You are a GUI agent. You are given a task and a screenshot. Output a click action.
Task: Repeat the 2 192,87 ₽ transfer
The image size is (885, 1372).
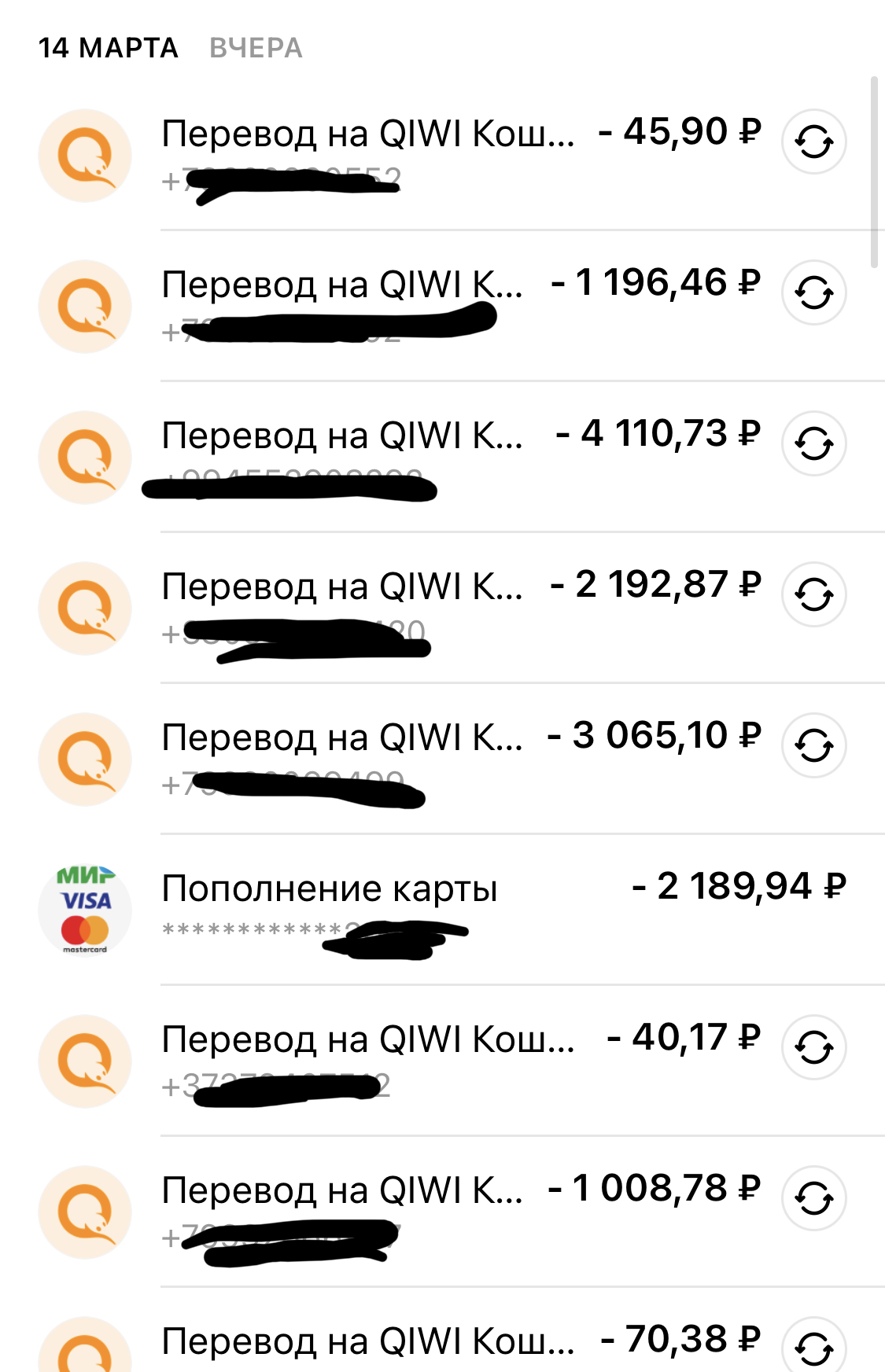pyautogui.click(x=813, y=595)
